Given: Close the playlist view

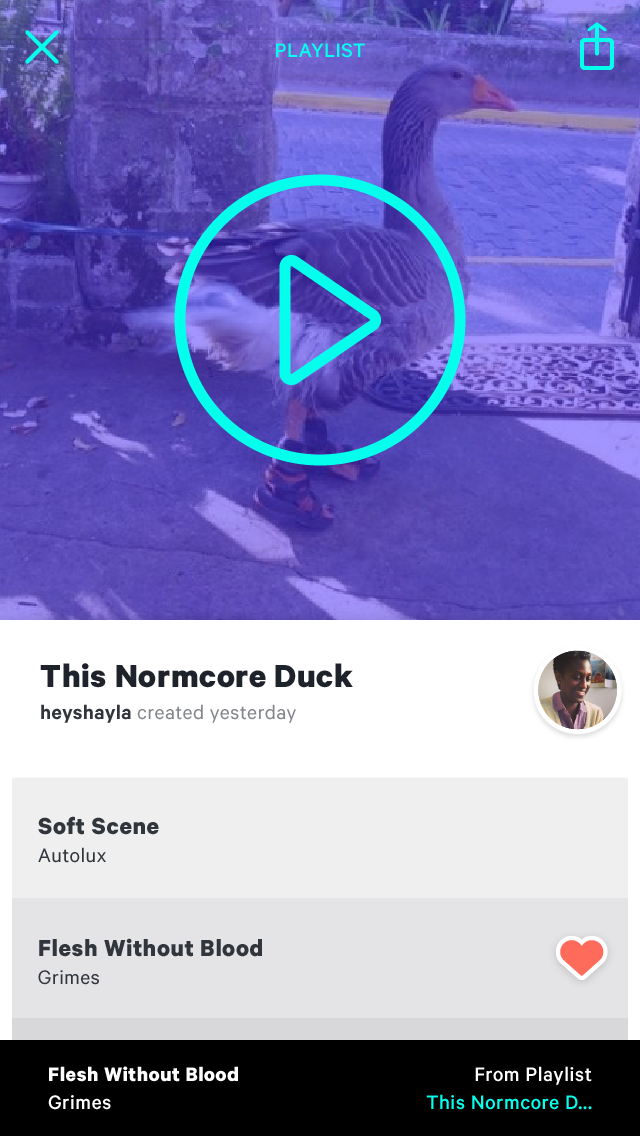Looking at the screenshot, I should click(x=42, y=48).
